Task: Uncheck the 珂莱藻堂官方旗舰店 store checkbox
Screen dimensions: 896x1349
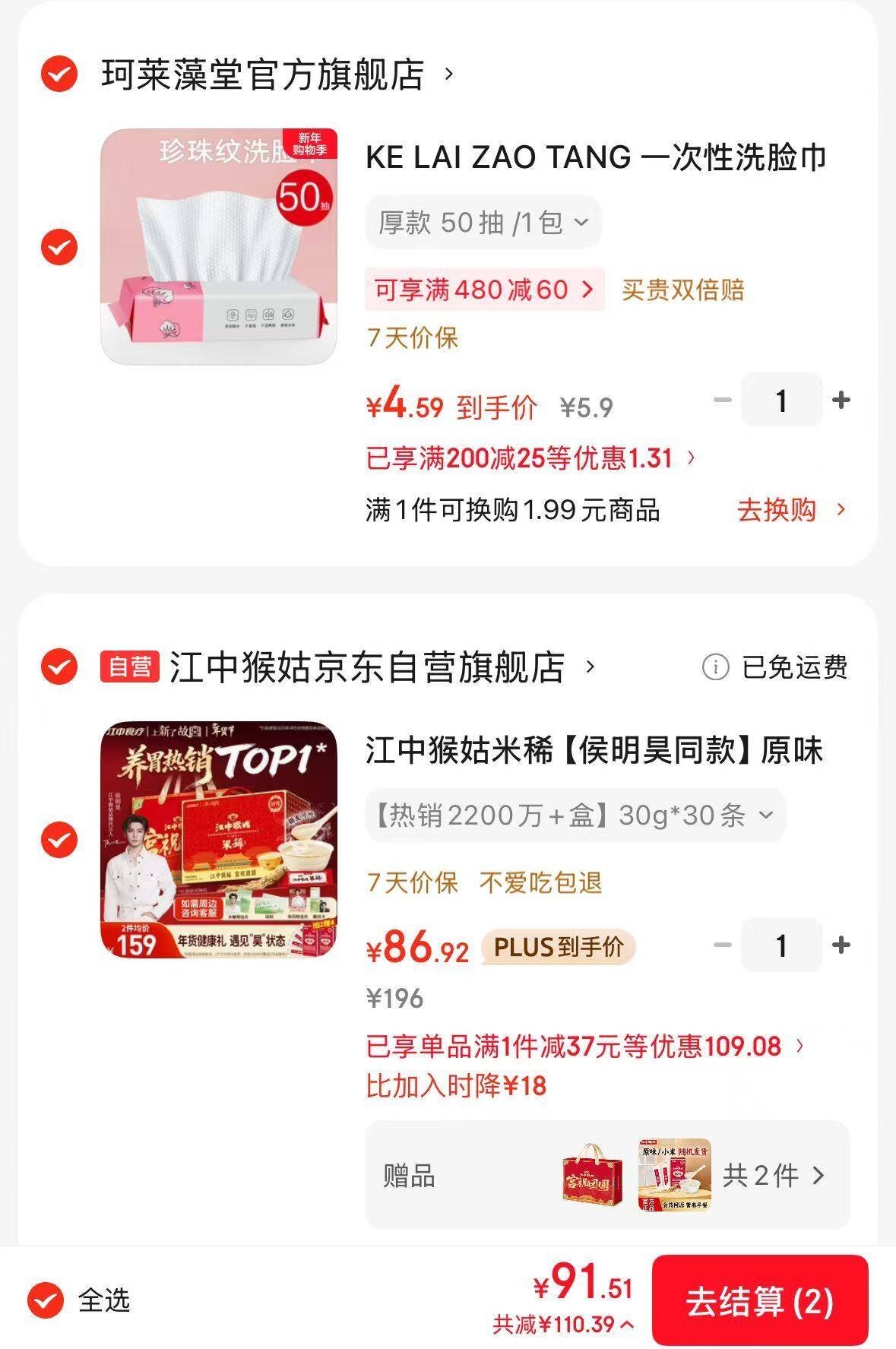Action: tap(58, 74)
